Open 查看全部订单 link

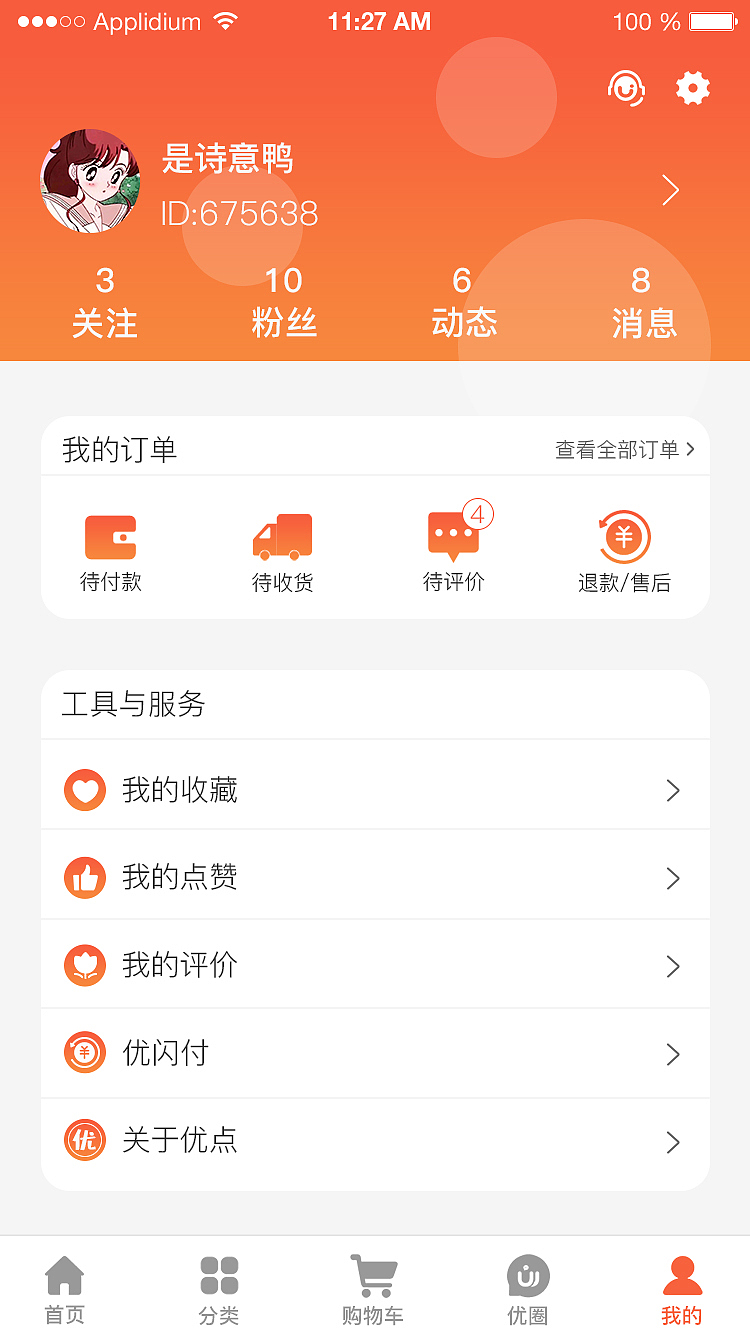tap(620, 449)
